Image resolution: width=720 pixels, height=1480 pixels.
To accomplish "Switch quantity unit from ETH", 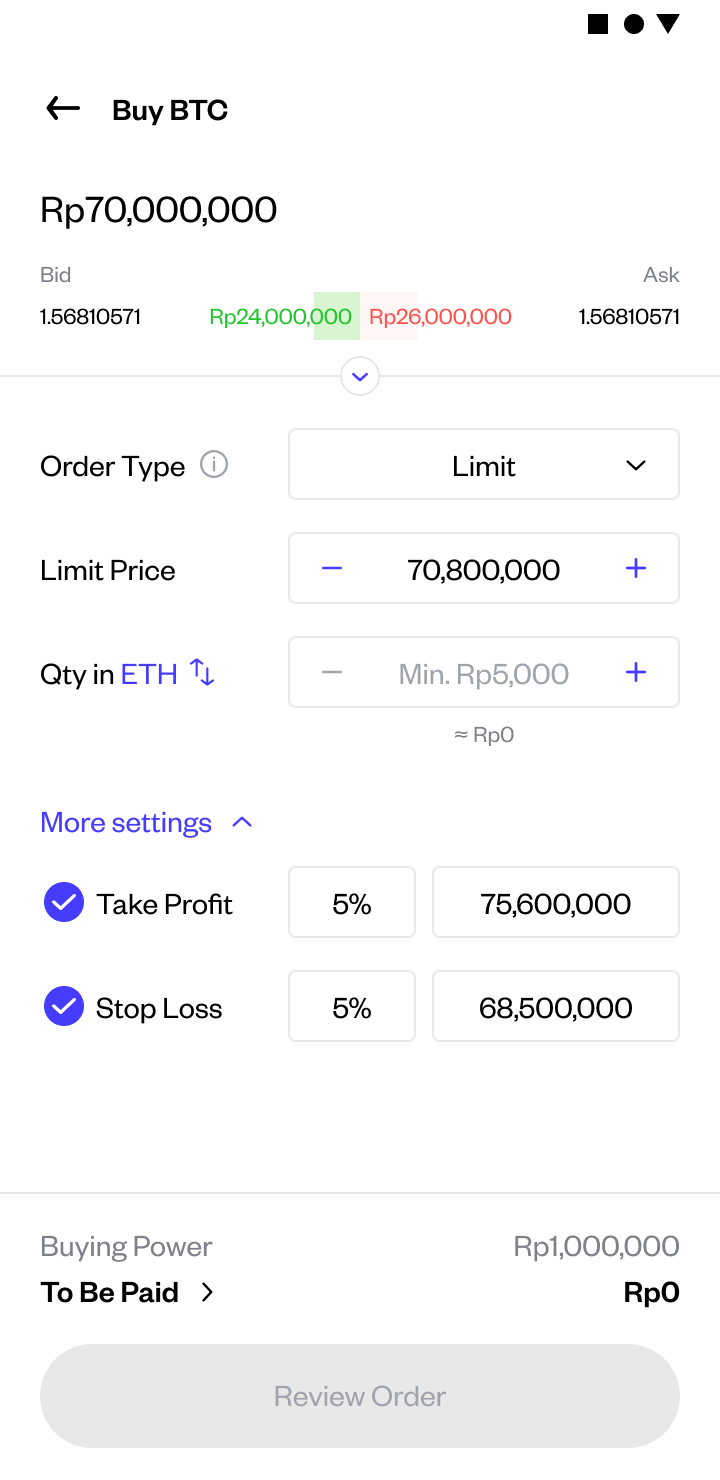I will (x=202, y=673).
